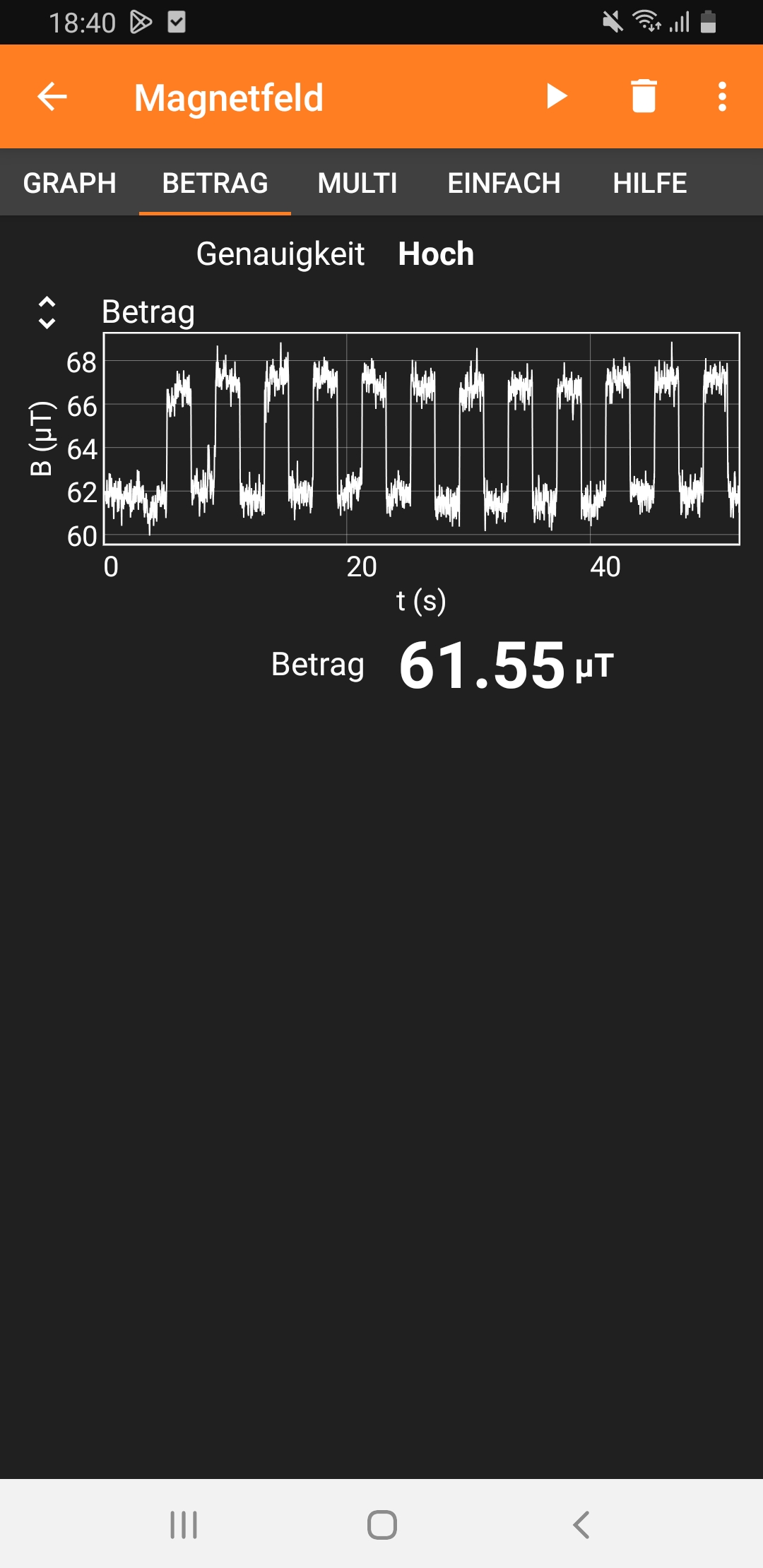Open the EINFACH tab
The width and height of the screenshot is (763, 1568).
tap(504, 183)
